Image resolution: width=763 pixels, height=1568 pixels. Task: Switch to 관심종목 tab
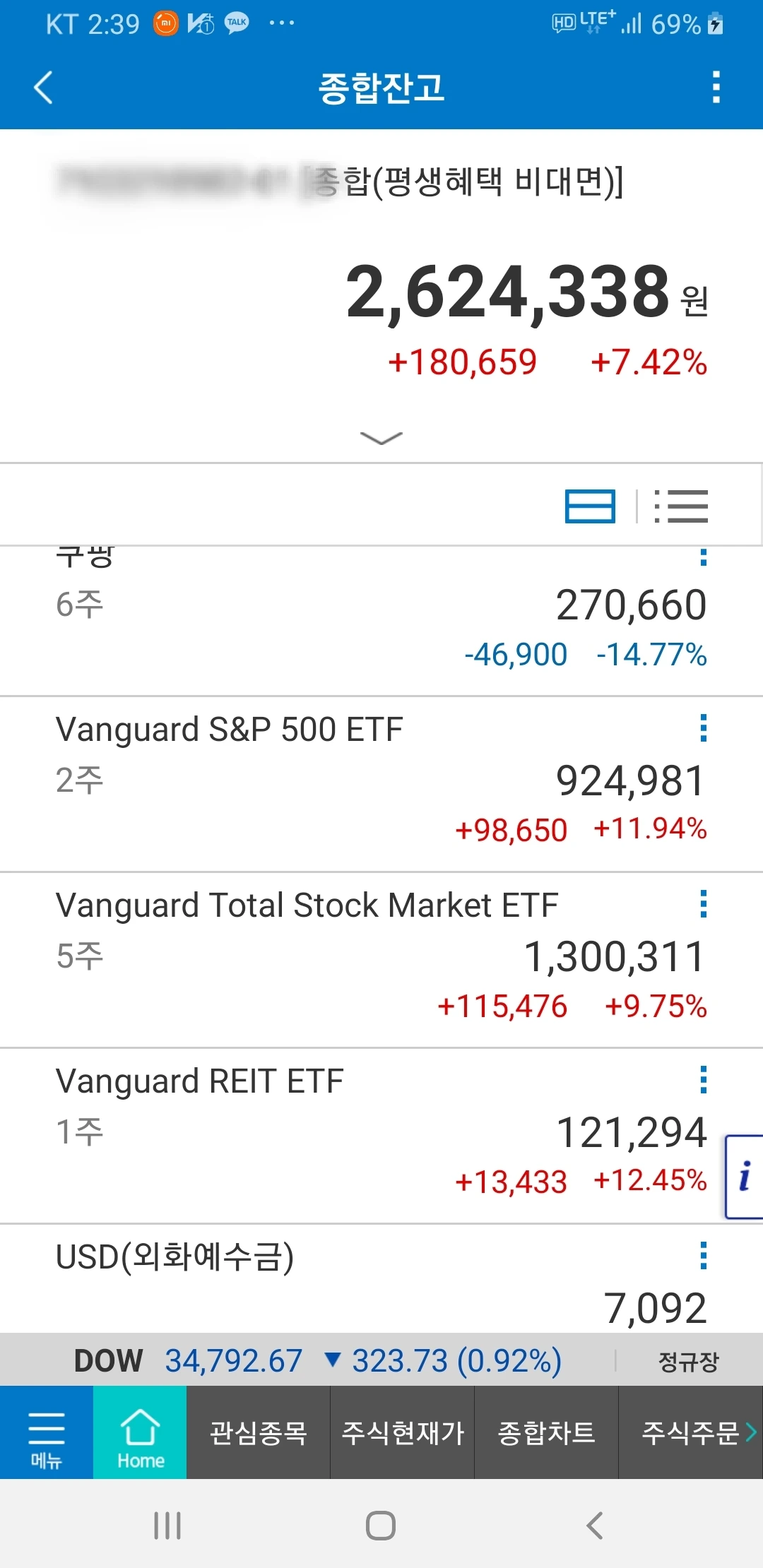pos(259,1432)
